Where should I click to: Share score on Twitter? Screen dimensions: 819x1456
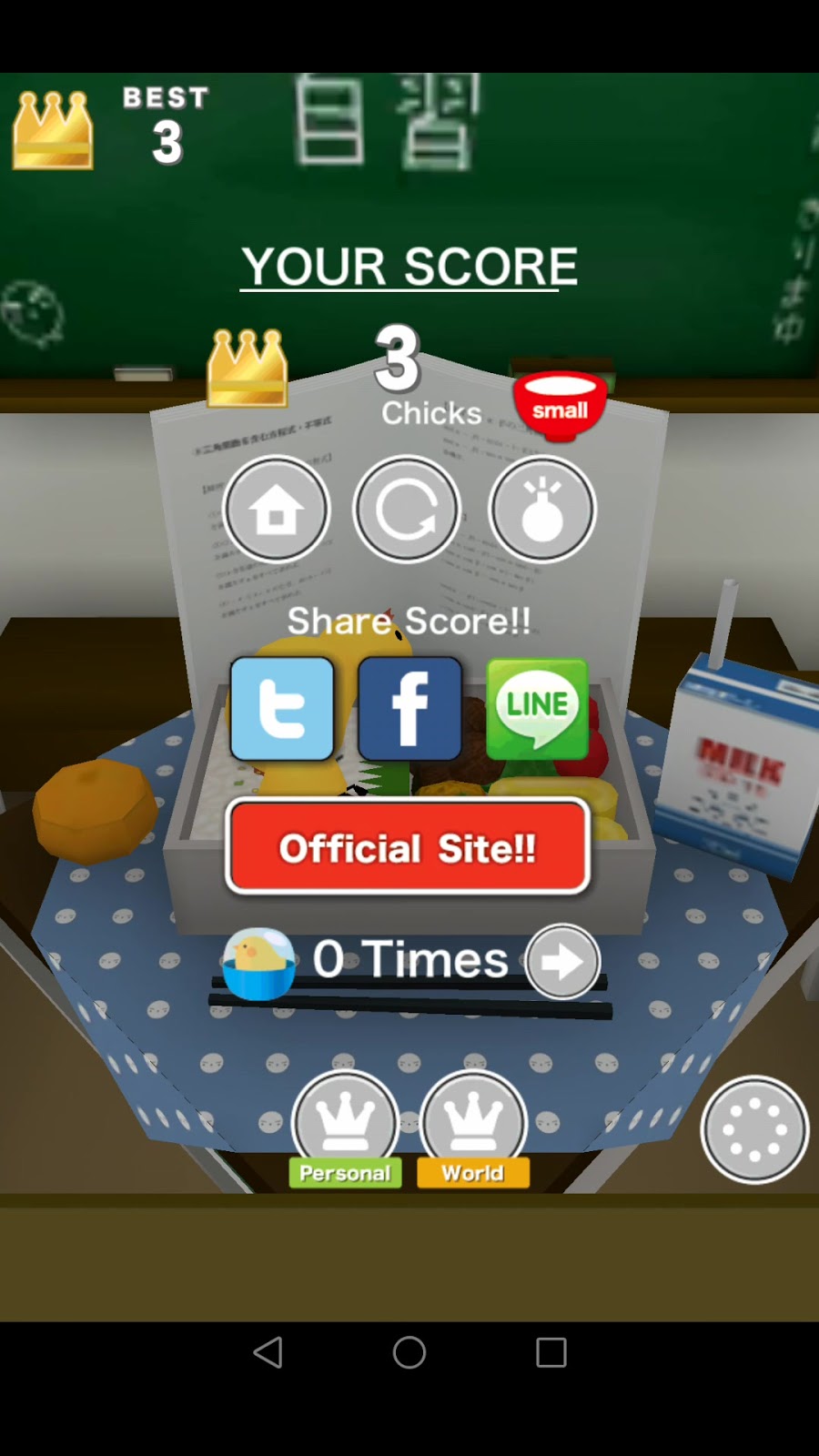(282, 709)
